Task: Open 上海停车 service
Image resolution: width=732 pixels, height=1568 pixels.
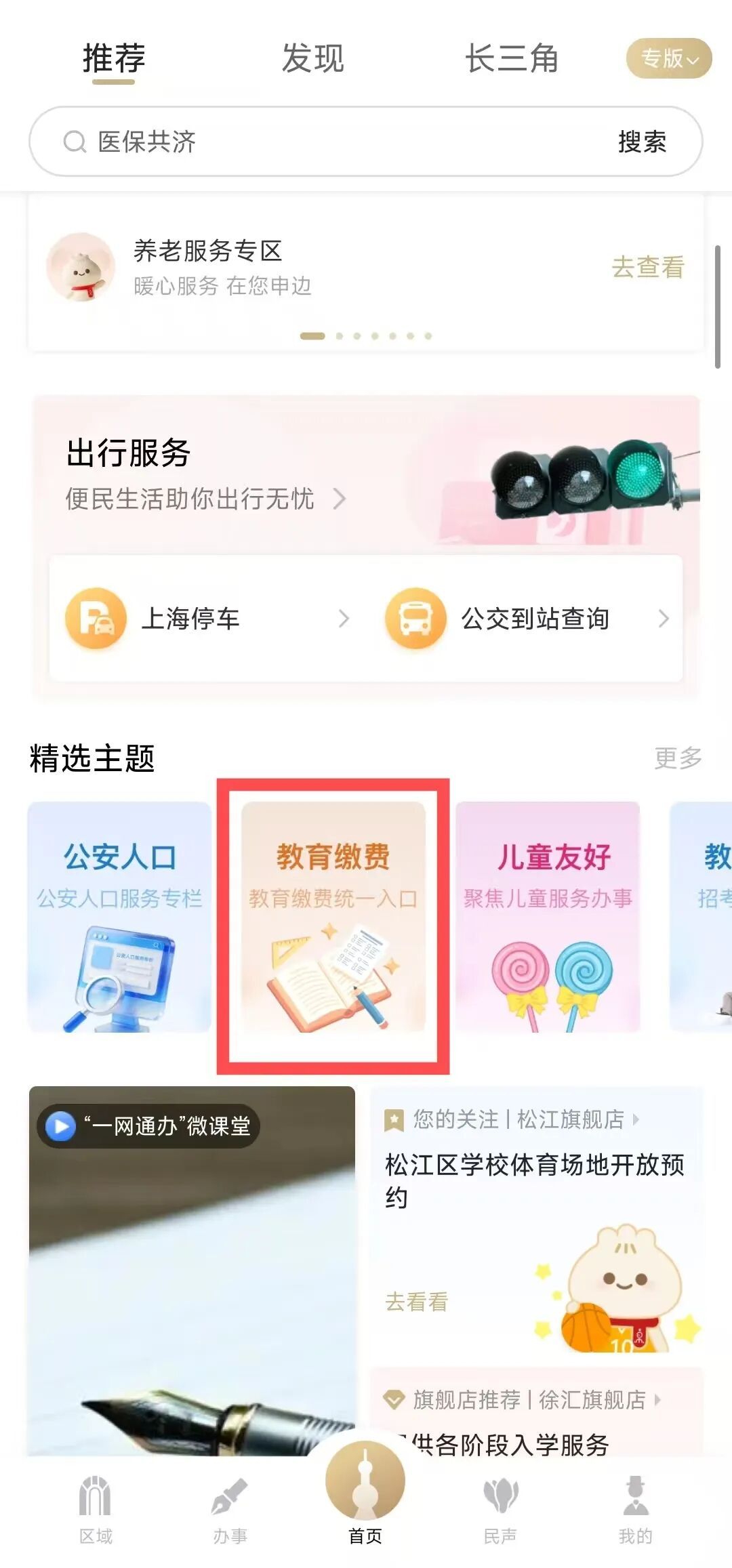Action: tap(207, 618)
